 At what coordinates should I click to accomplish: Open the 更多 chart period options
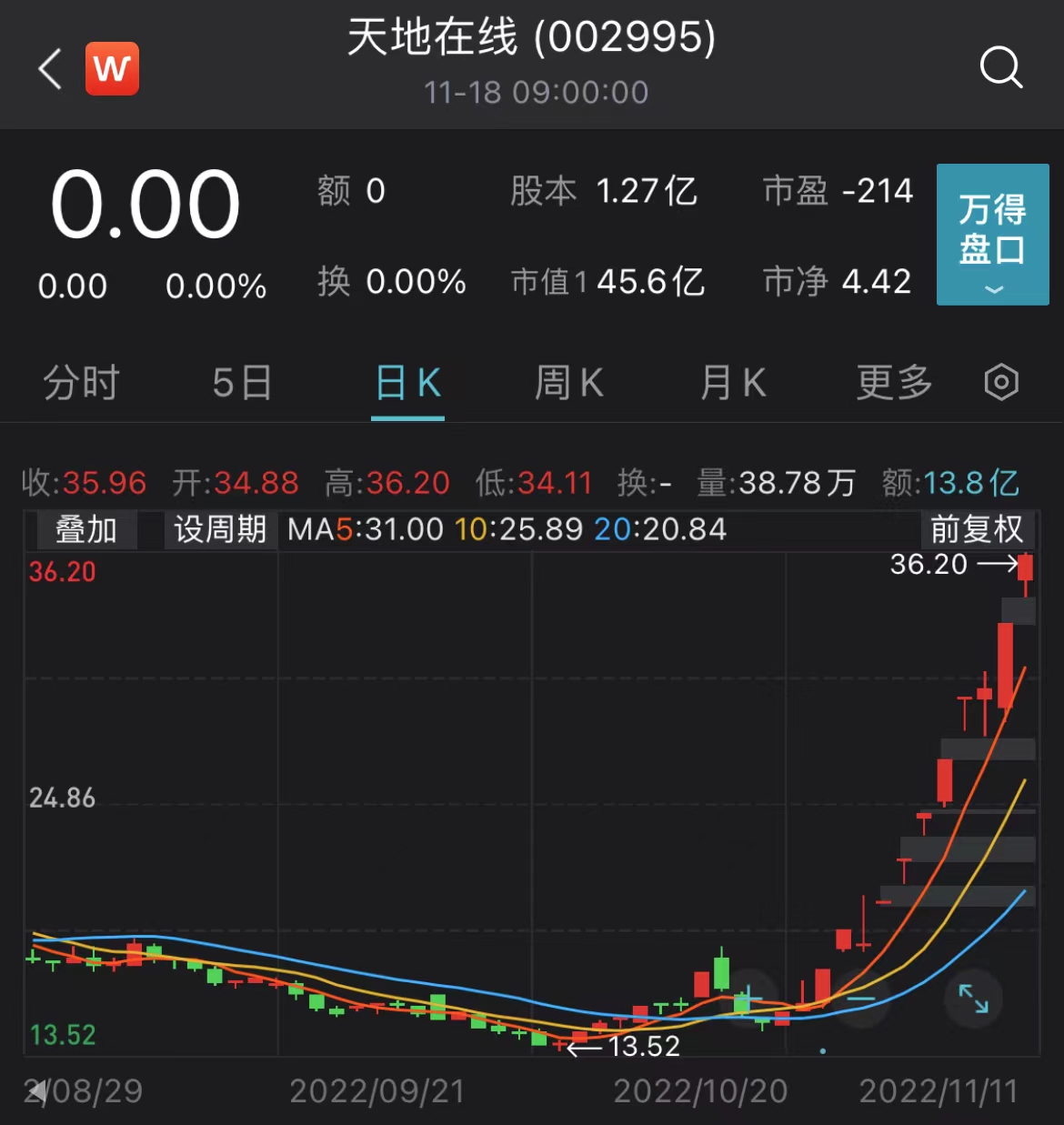894,383
